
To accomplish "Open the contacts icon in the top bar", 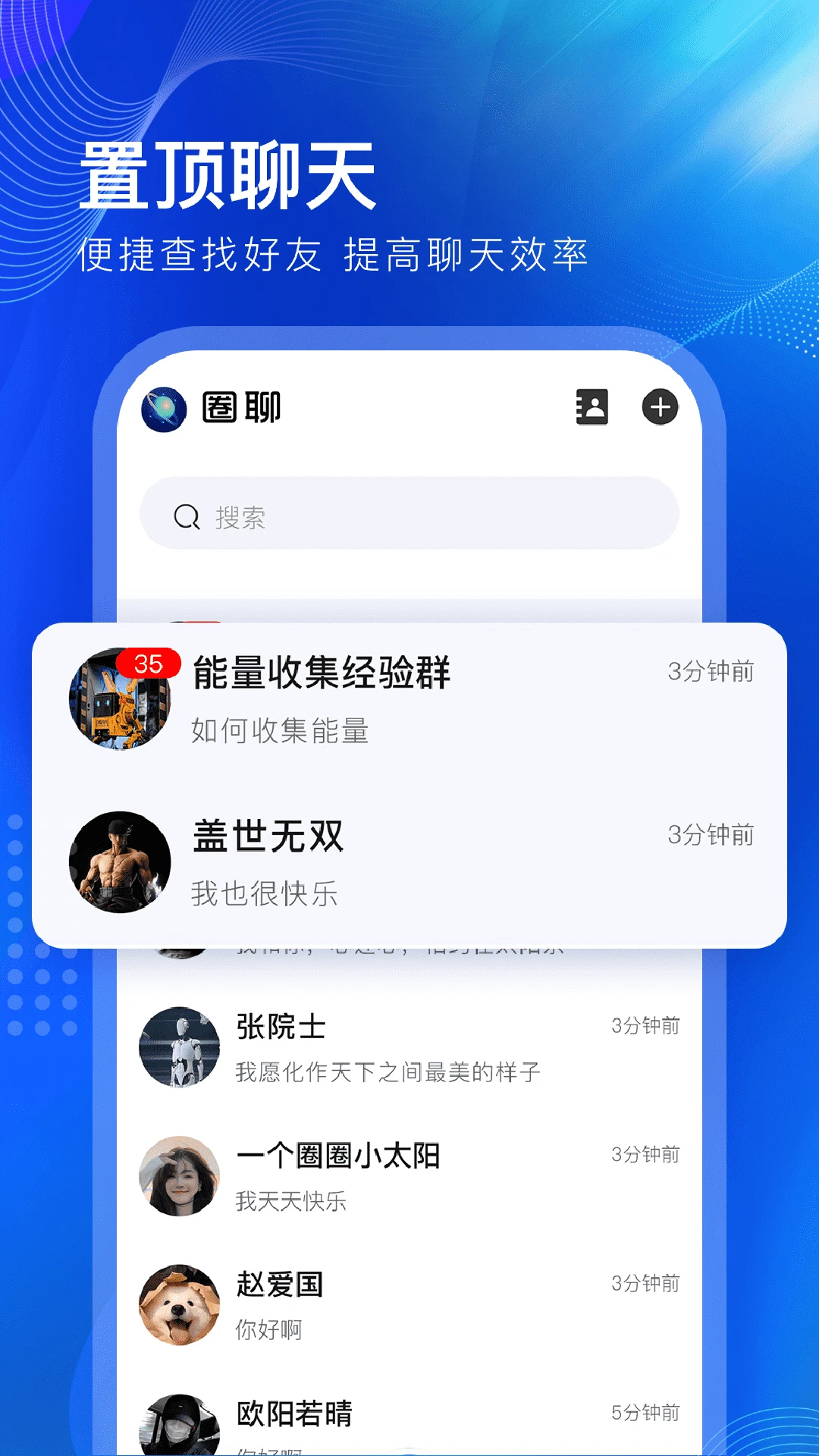I will [594, 407].
